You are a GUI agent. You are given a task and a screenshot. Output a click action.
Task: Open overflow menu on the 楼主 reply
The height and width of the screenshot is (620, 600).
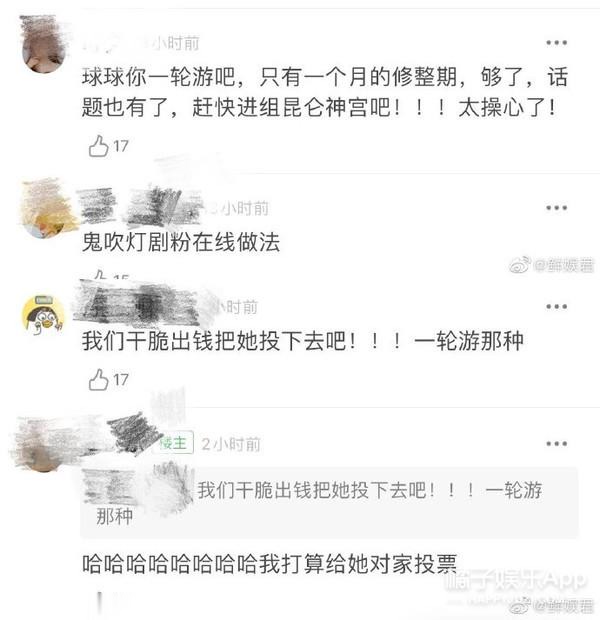click(x=556, y=443)
